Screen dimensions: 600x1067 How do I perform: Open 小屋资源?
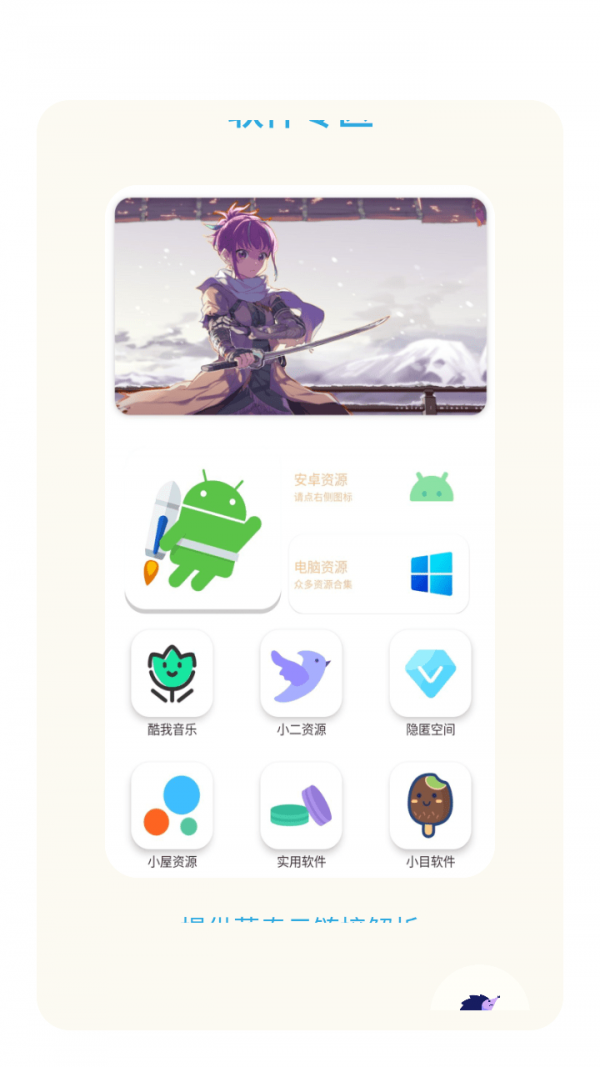pyautogui.click(x=172, y=806)
